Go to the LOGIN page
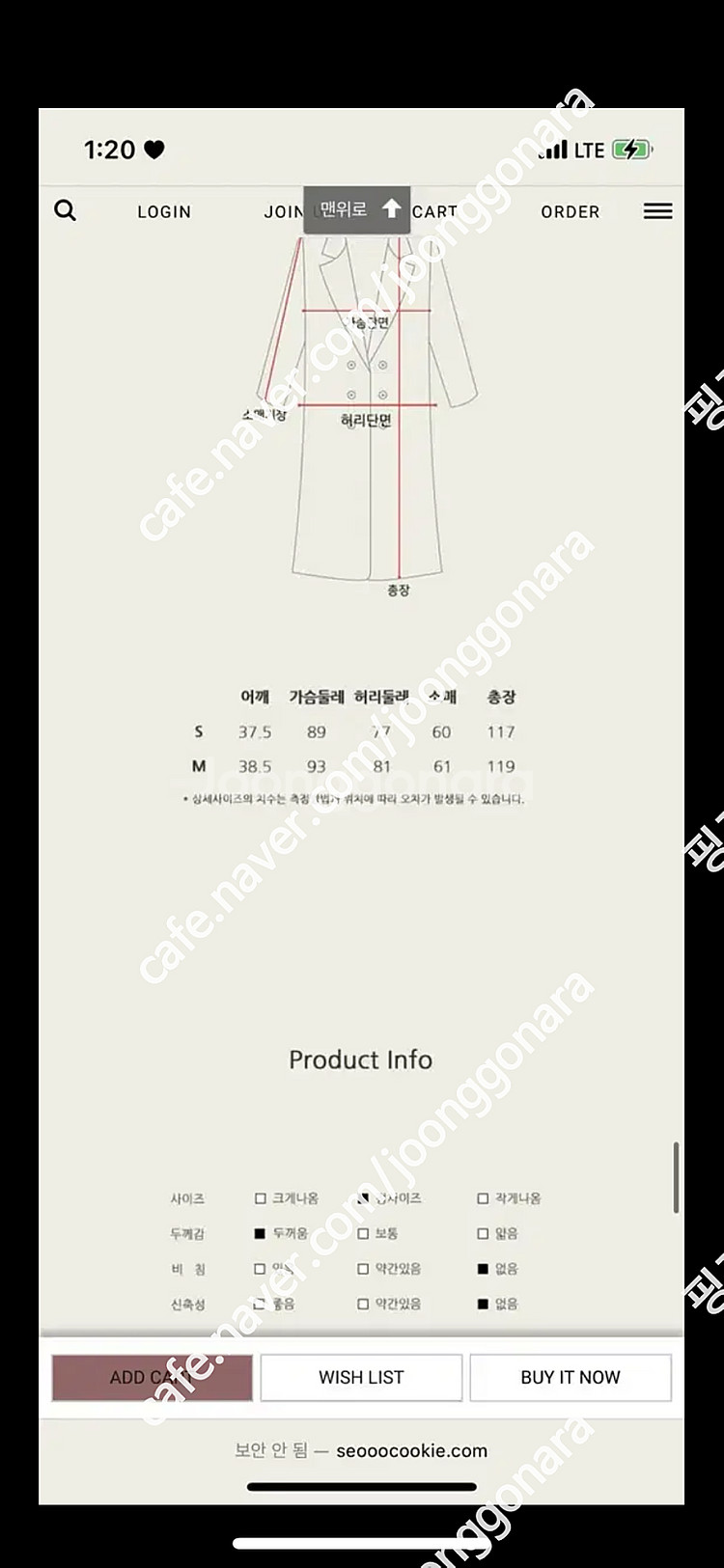This screenshot has height=1568, width=724. point(164,212)
